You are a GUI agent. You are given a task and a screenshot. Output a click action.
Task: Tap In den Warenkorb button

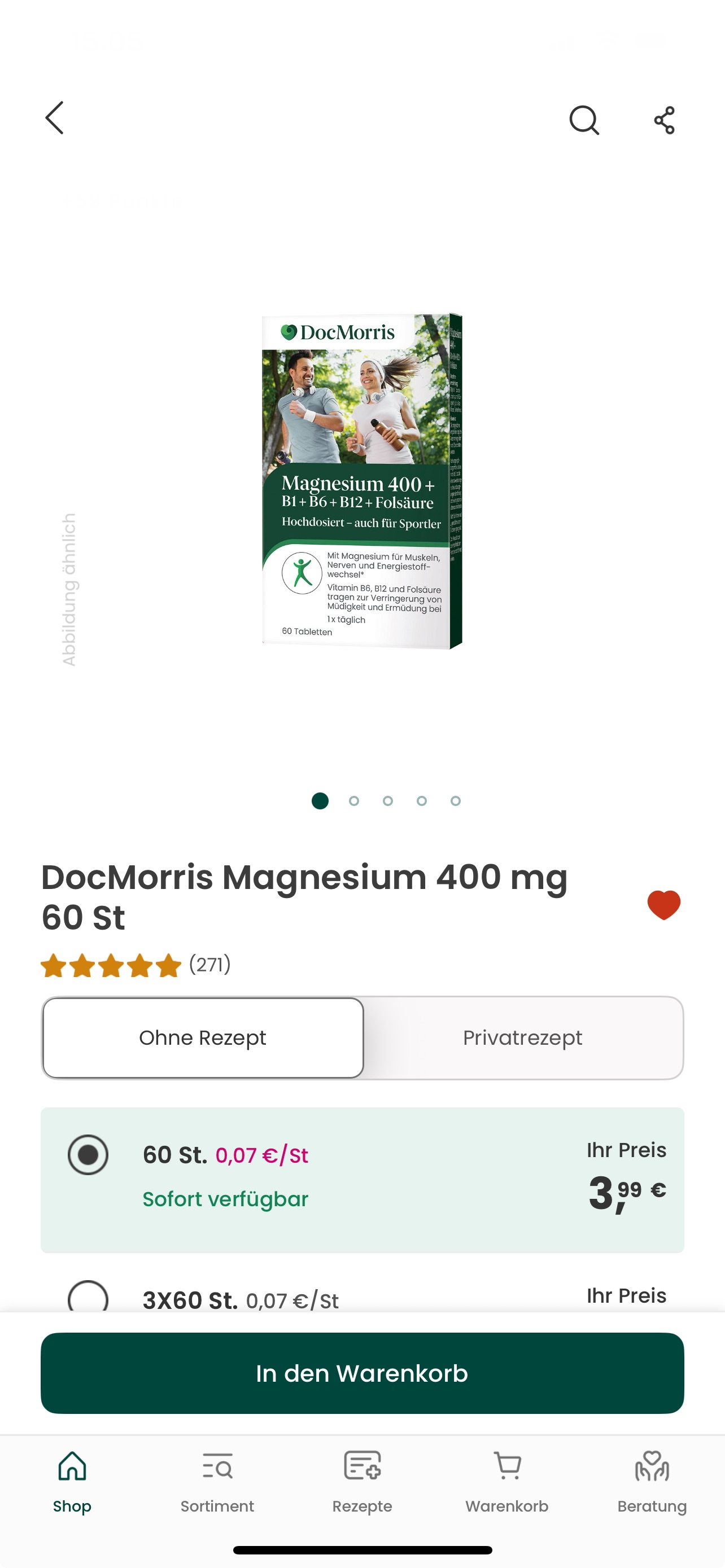pos(362,1373)
